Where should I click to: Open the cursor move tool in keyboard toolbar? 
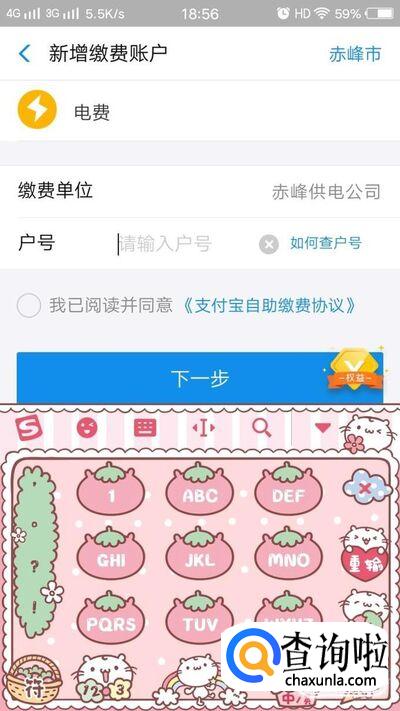coord(203,428)
